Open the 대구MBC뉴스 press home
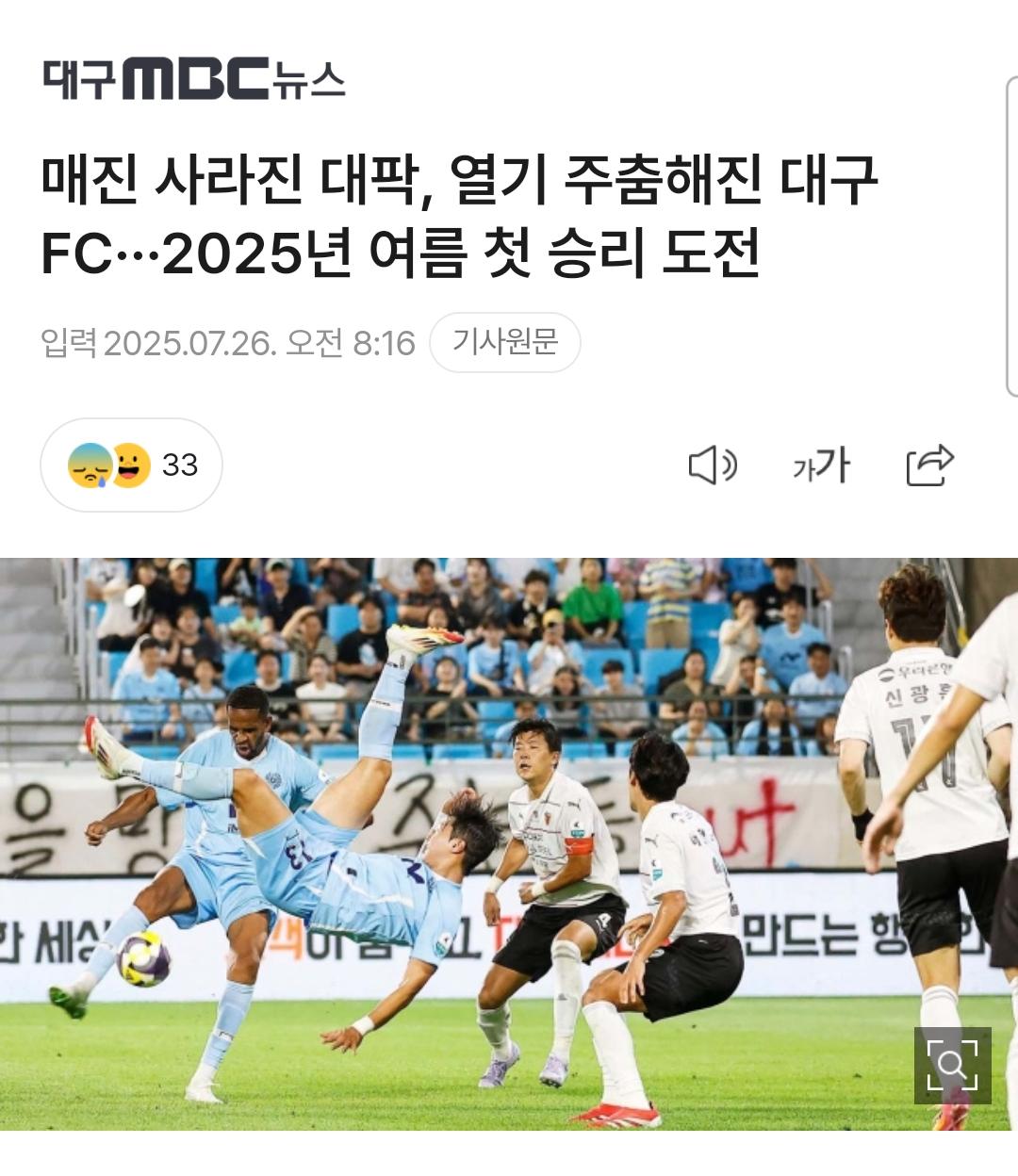 194,79
